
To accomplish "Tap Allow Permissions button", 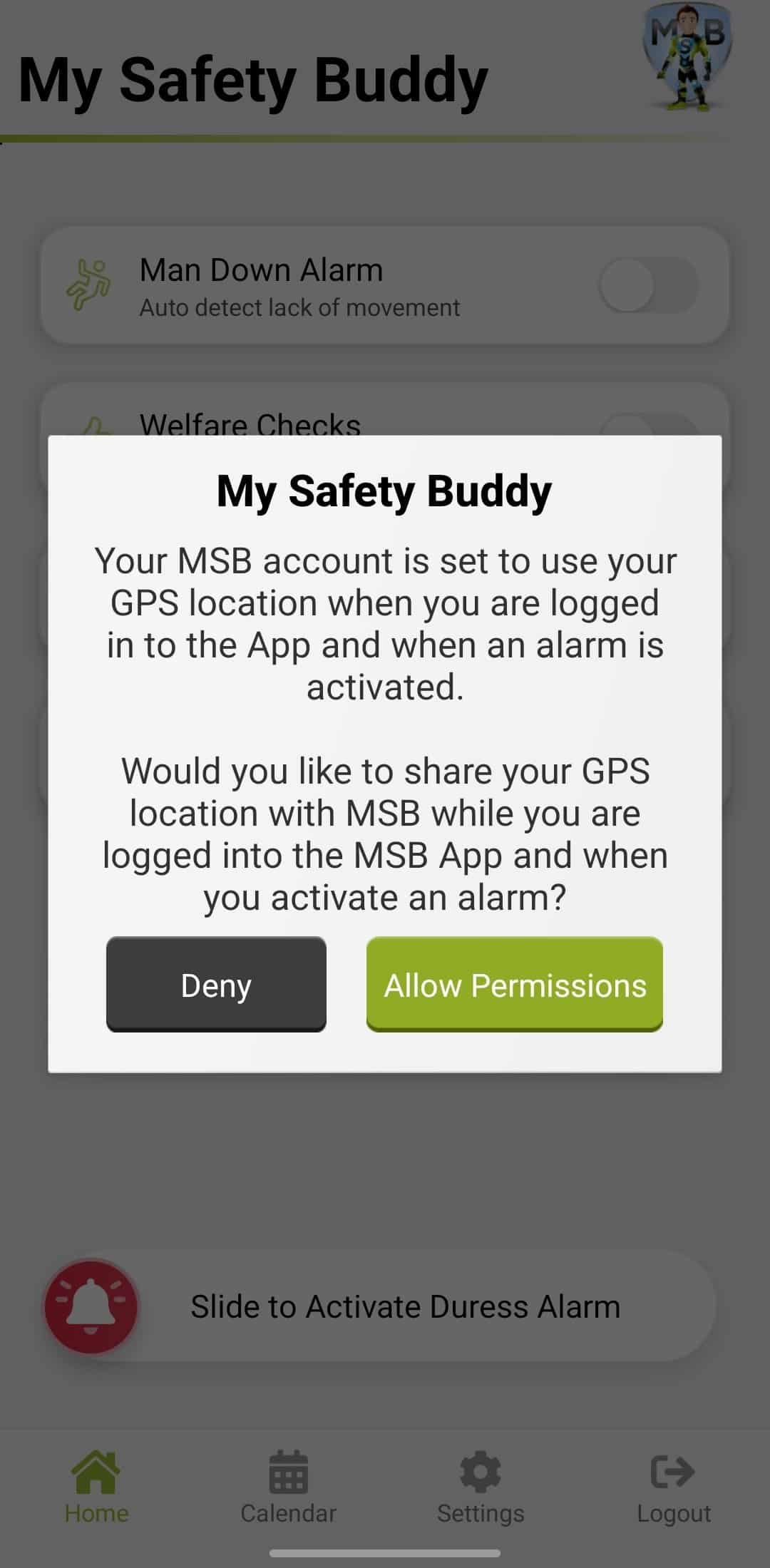I will pos(514,984).
